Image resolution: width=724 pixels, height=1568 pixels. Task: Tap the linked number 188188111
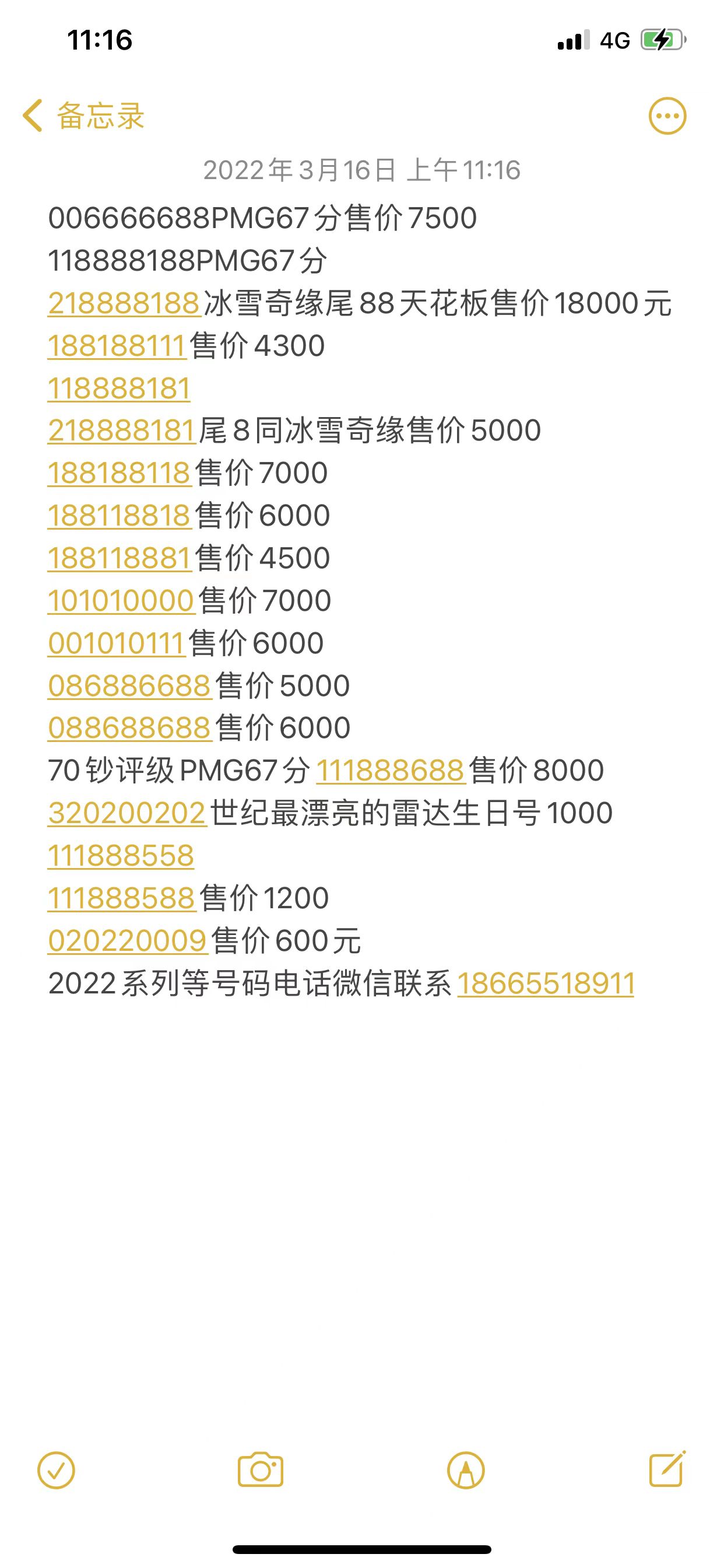click(x=117, y=346)
